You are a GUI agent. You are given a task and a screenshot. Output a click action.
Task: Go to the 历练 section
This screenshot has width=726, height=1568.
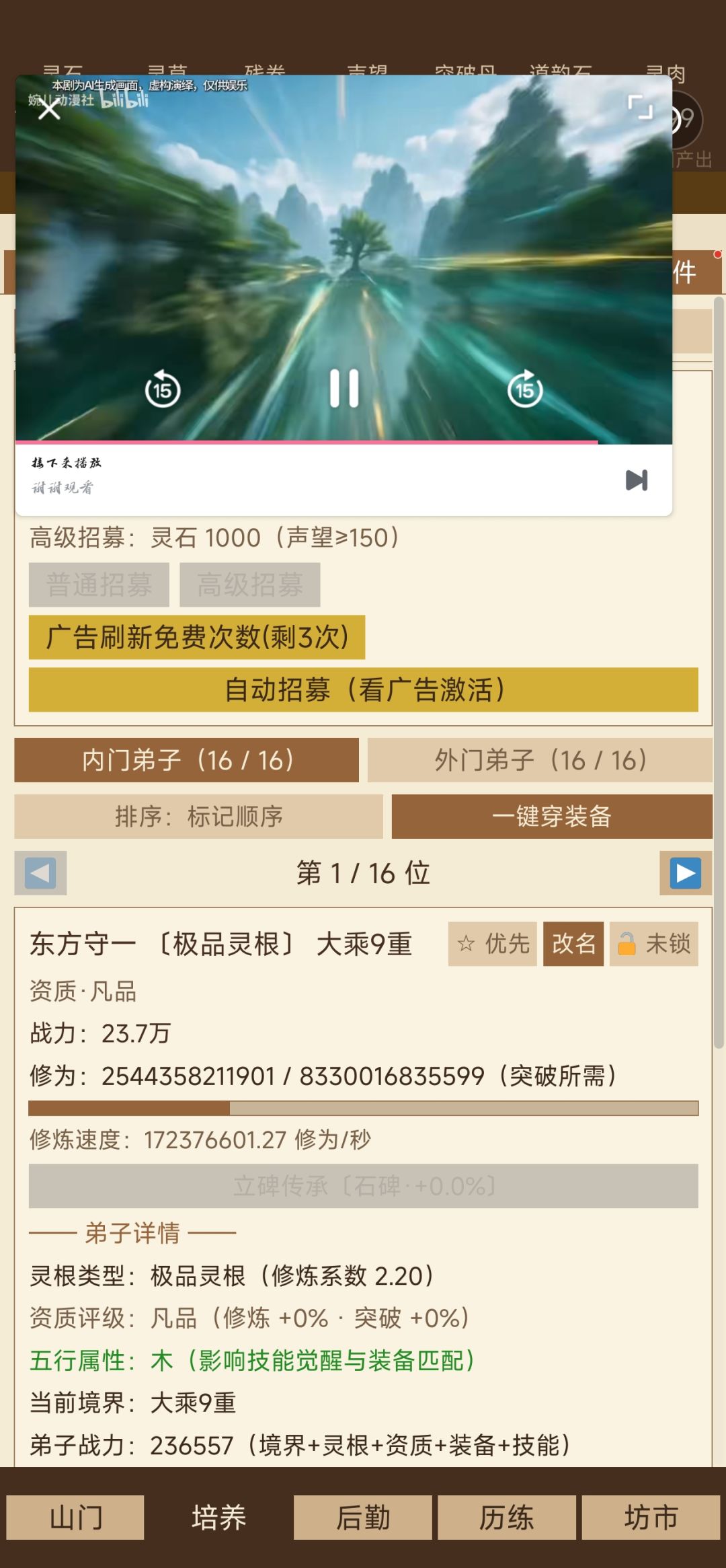(x=507, y=1518)
